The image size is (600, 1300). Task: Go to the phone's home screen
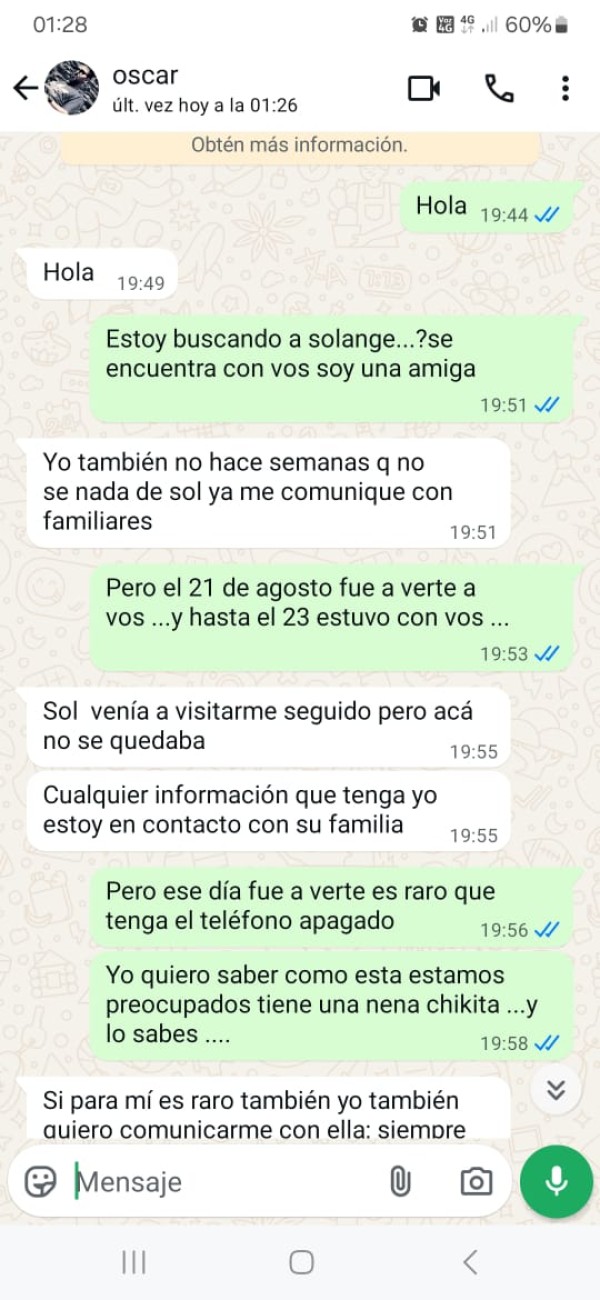tap(301, 1262)
